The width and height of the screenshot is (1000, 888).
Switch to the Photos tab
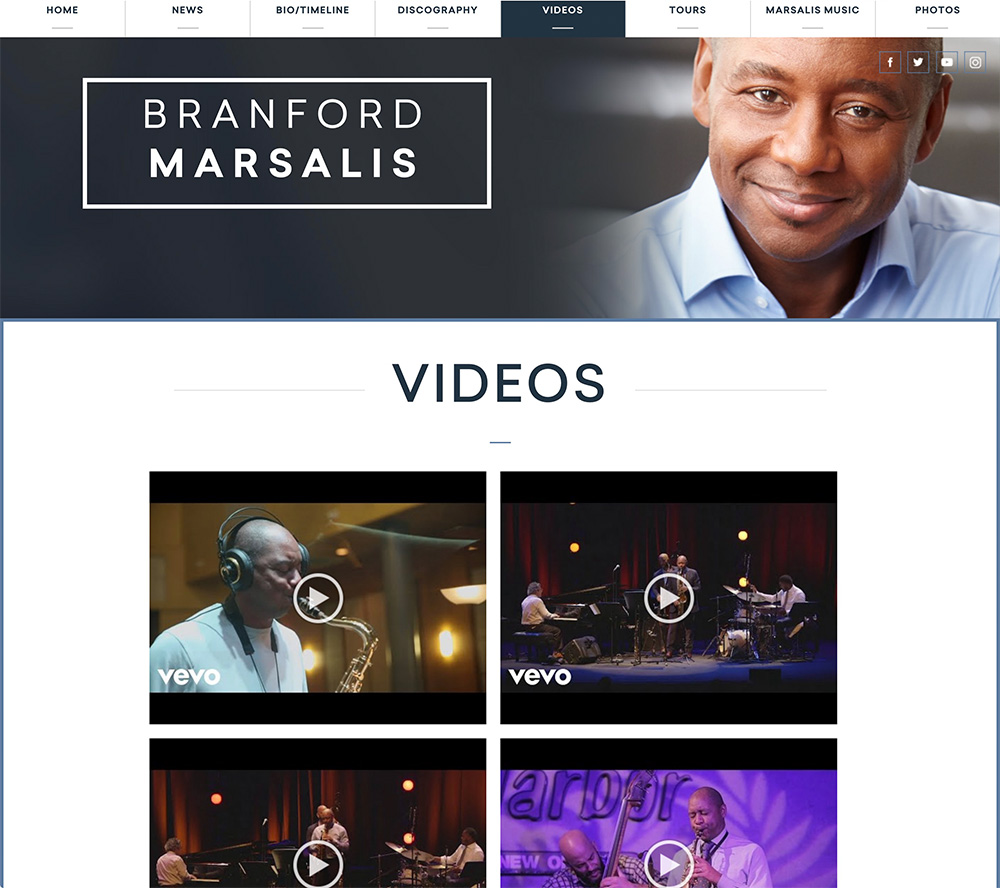[937, 11]
